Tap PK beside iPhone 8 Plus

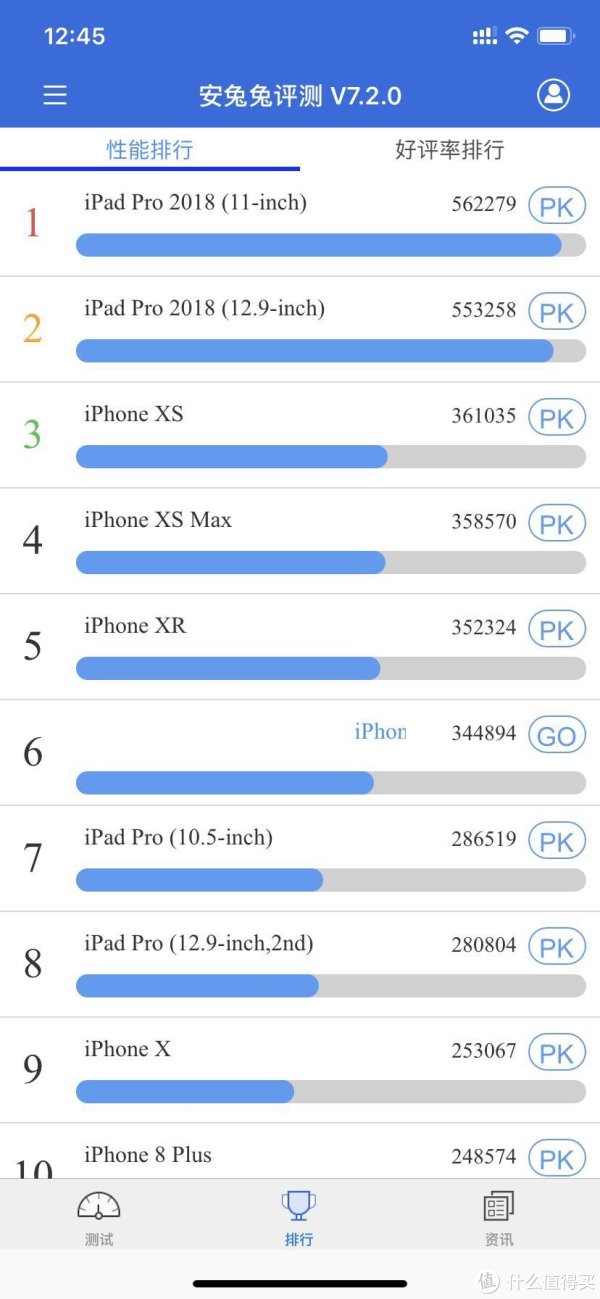pyautogui.click(x=556, y=1159)
